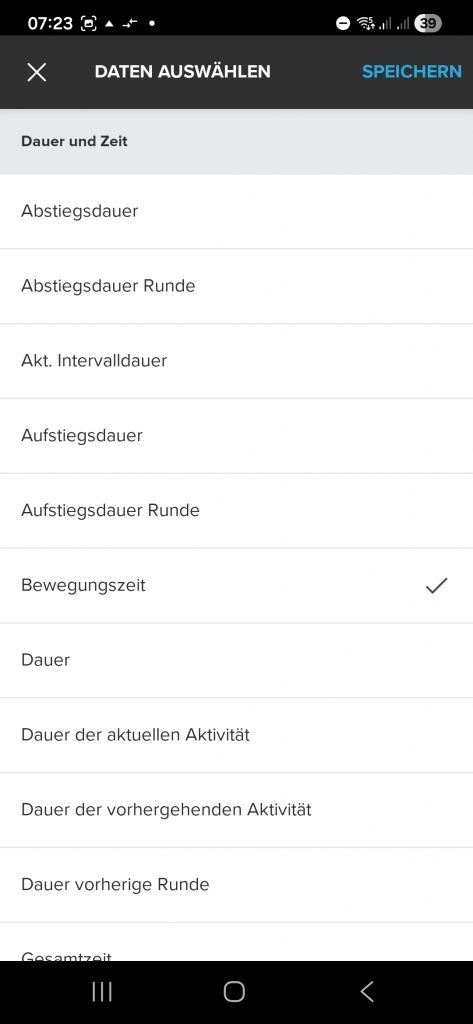Go back with system back button
The width and height of the screenshot is (473, 1024).
[367, 991]
